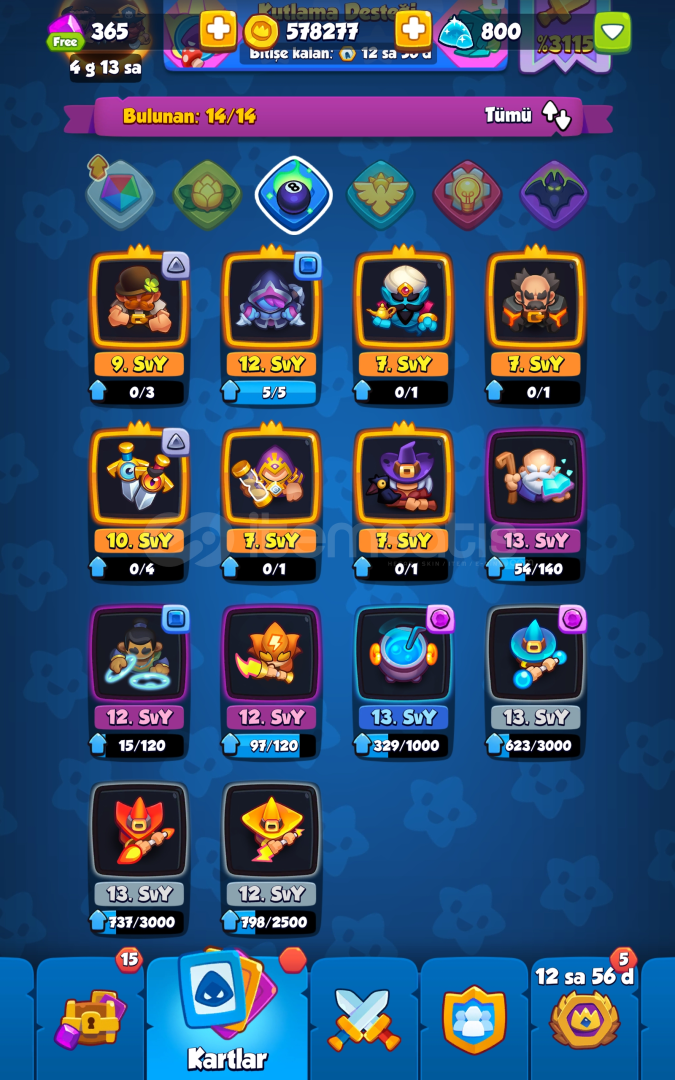This screenshot has height=1080, width=675.
Task: Open the clan shield tab
Action: (474, 1018)
